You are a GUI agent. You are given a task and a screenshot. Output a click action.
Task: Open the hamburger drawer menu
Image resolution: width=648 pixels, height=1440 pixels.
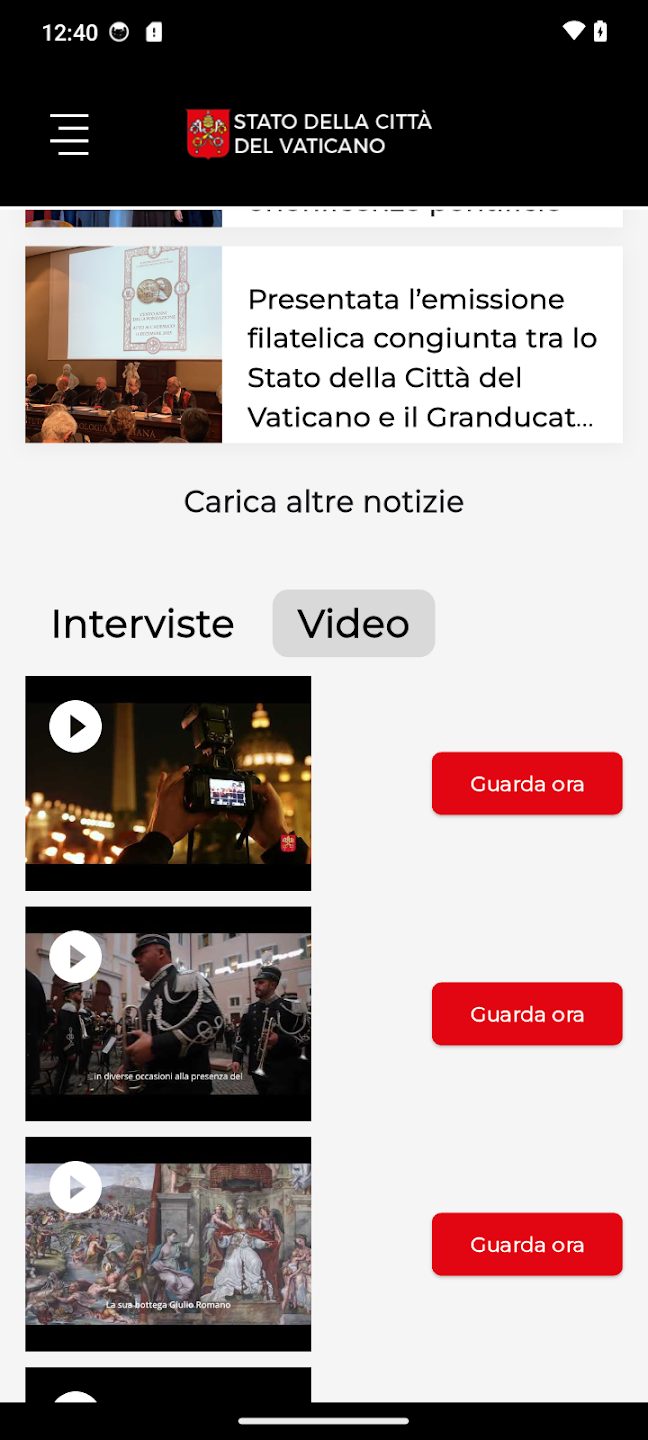(x=69, y=134)
